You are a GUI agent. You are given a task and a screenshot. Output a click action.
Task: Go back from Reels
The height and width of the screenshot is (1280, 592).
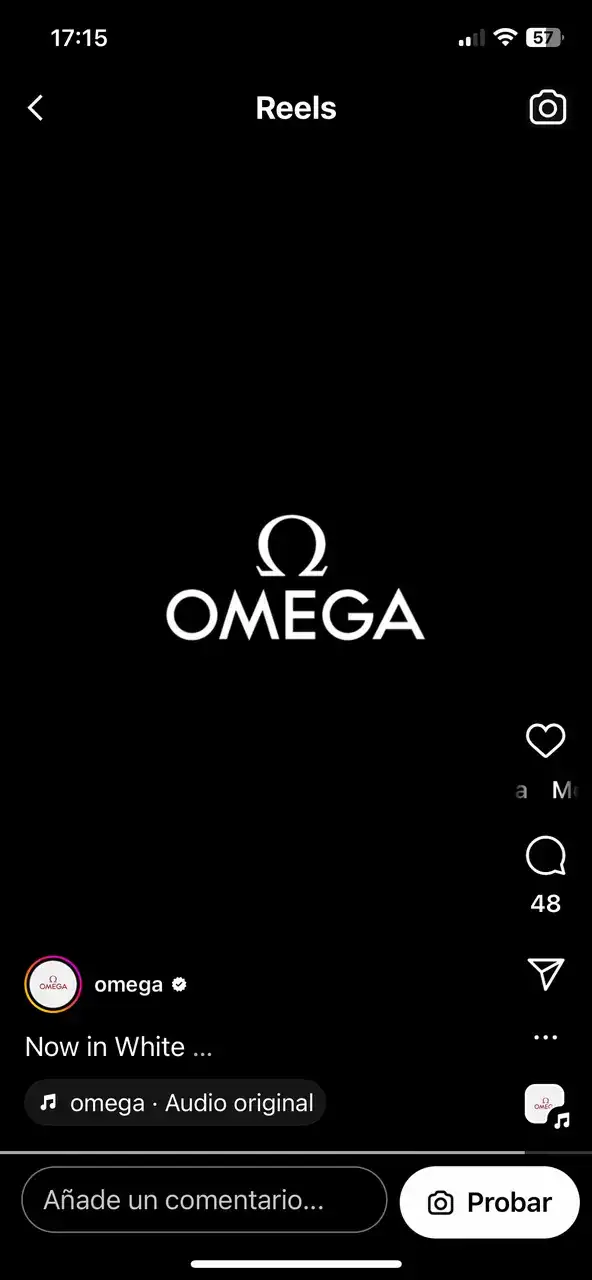click(36, 108)
